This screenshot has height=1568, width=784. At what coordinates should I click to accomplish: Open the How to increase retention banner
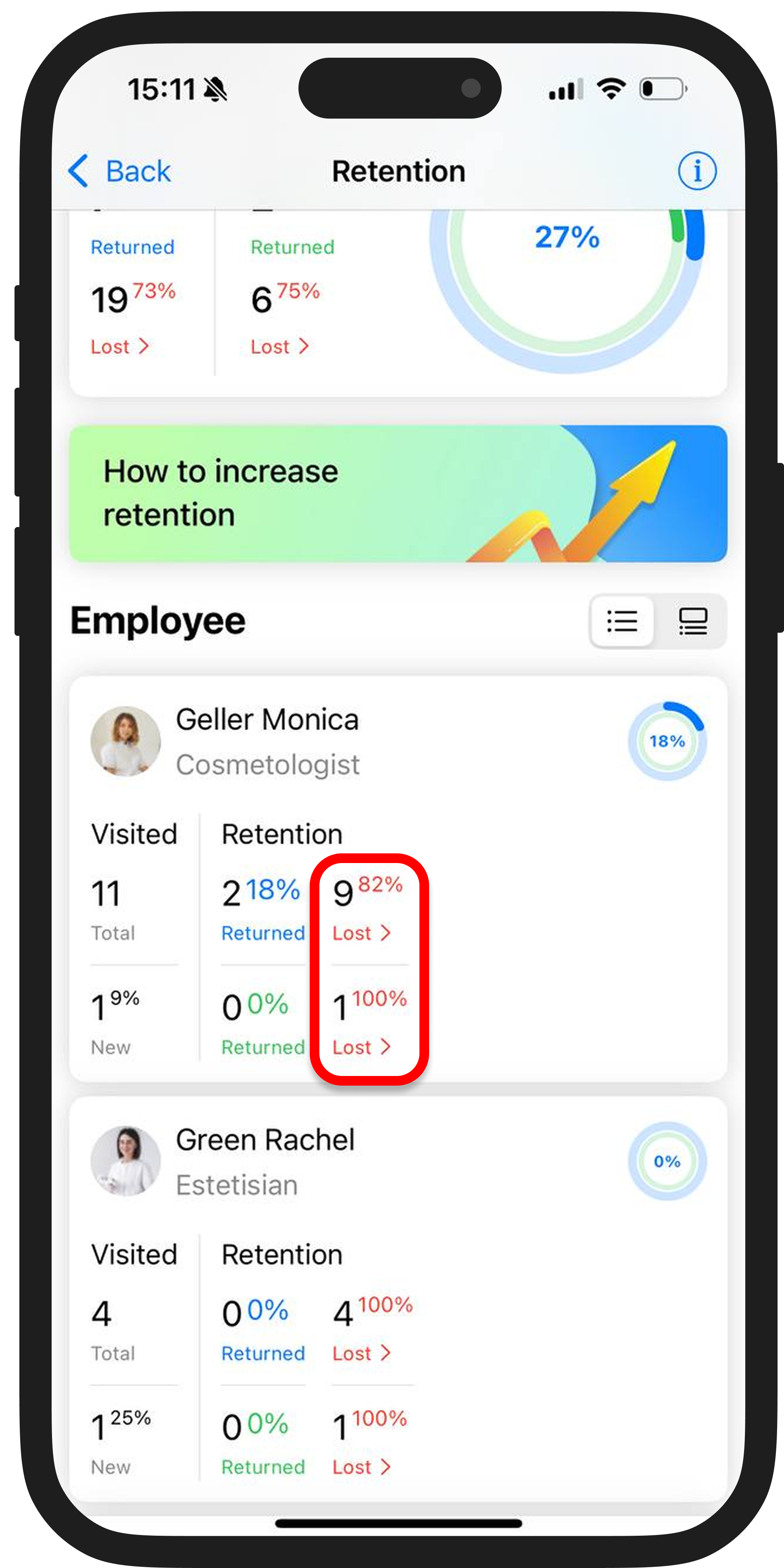tap(398, 493)
